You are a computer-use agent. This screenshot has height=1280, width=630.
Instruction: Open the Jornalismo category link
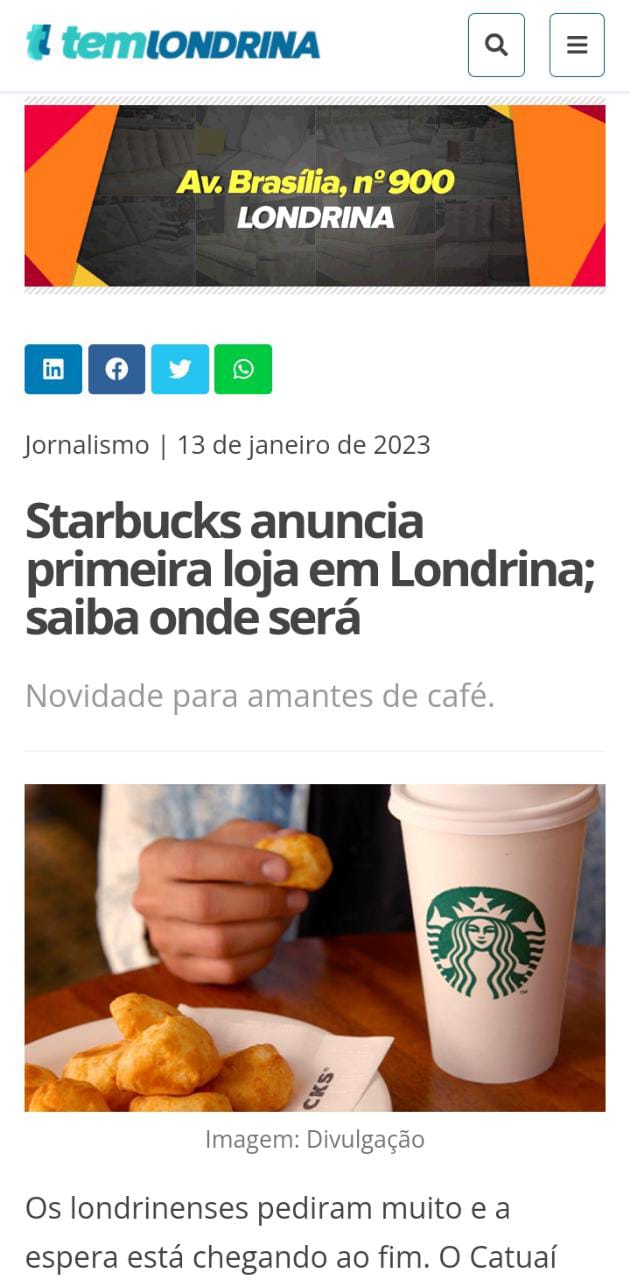pyautogui.click(x=87, y=445)
